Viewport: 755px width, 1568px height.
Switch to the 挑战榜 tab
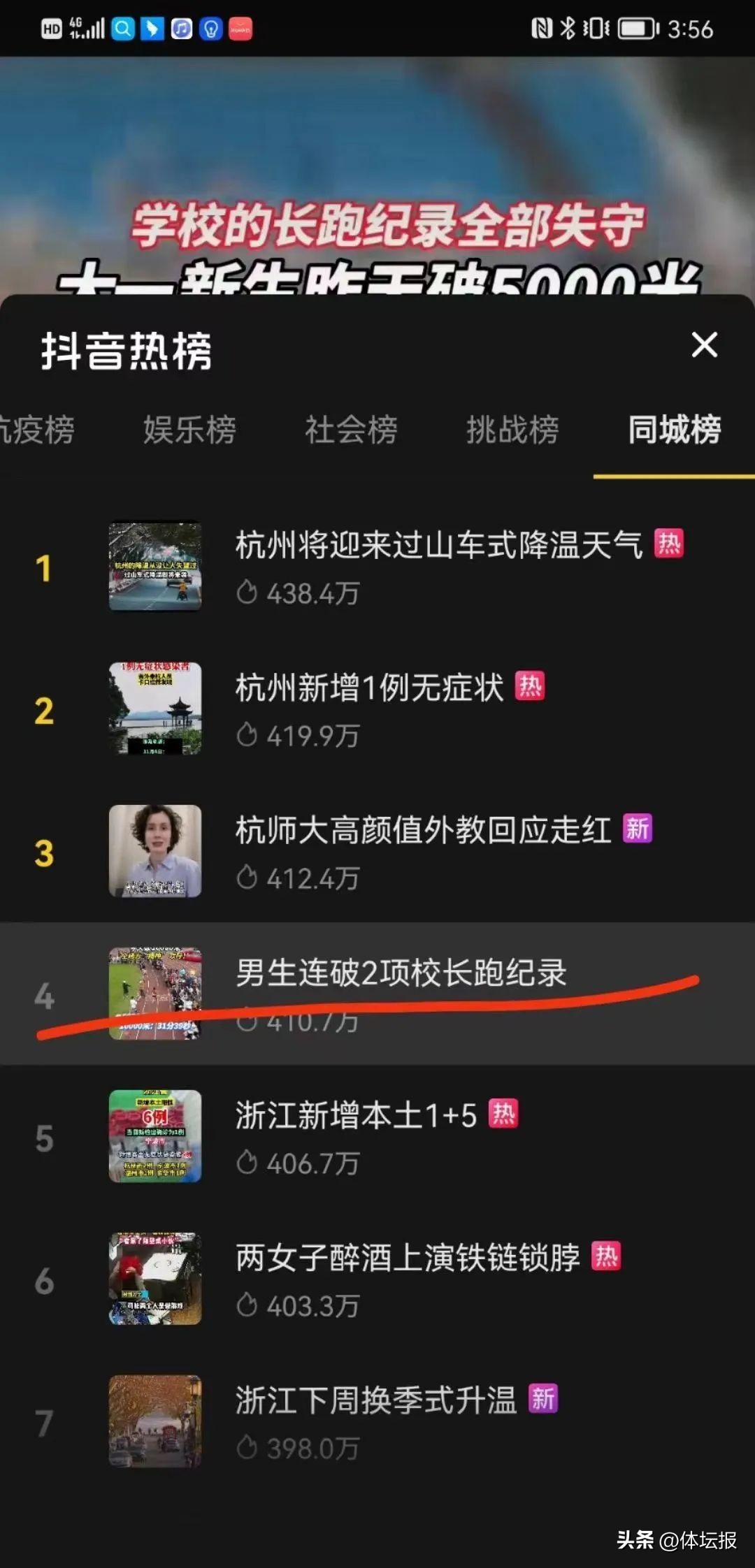point(512,429)
